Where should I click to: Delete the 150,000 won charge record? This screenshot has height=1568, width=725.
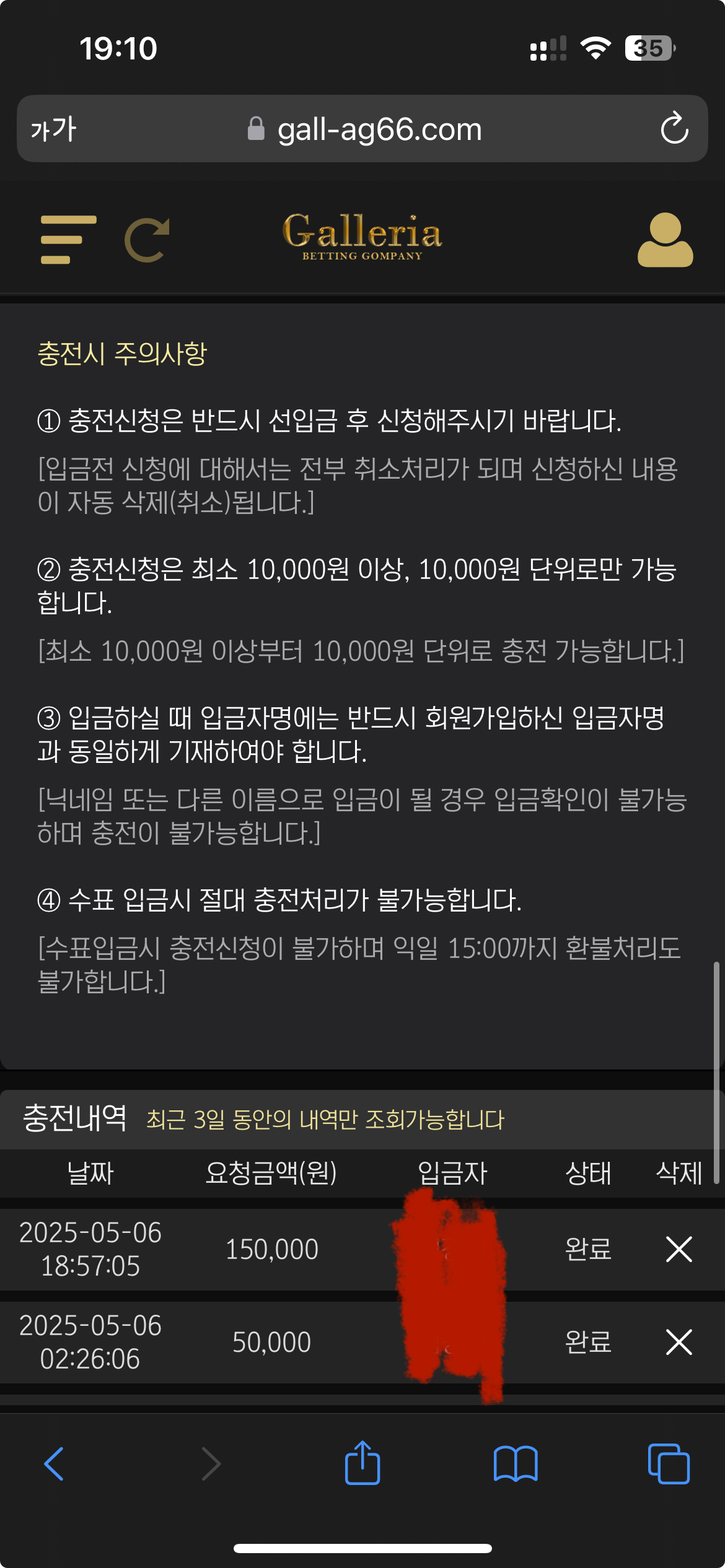[x=679, y=1249]
